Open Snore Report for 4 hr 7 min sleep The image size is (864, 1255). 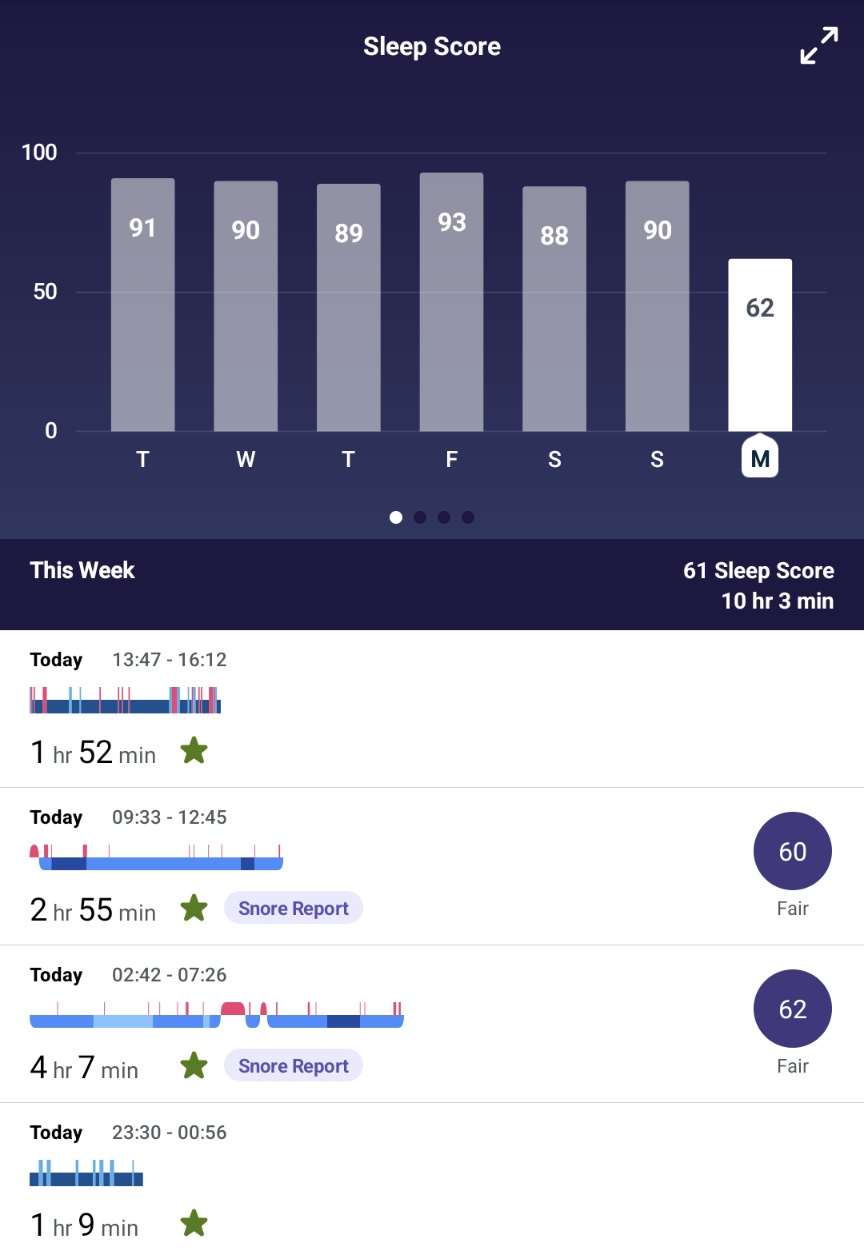(293, 1066)
